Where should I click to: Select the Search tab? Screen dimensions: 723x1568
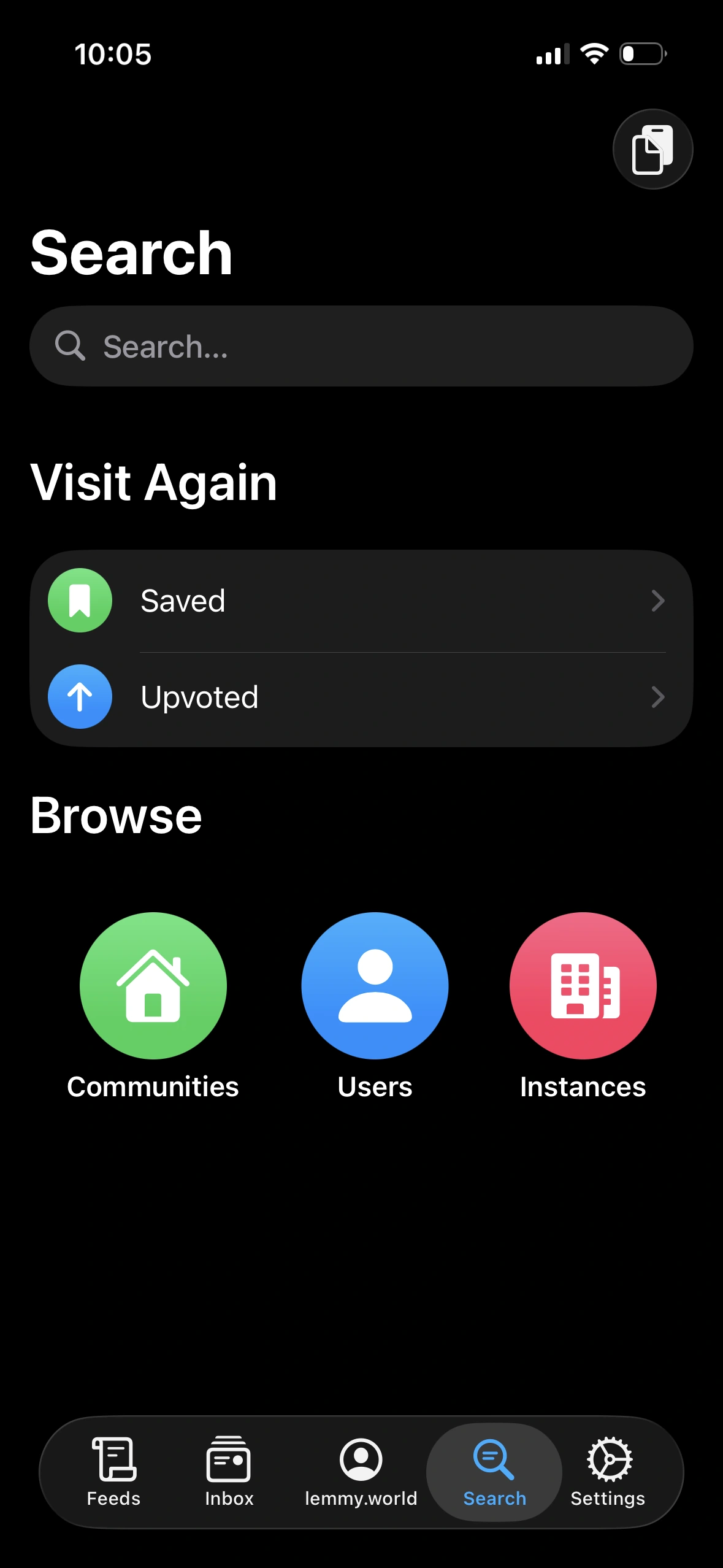point(494,1472)
